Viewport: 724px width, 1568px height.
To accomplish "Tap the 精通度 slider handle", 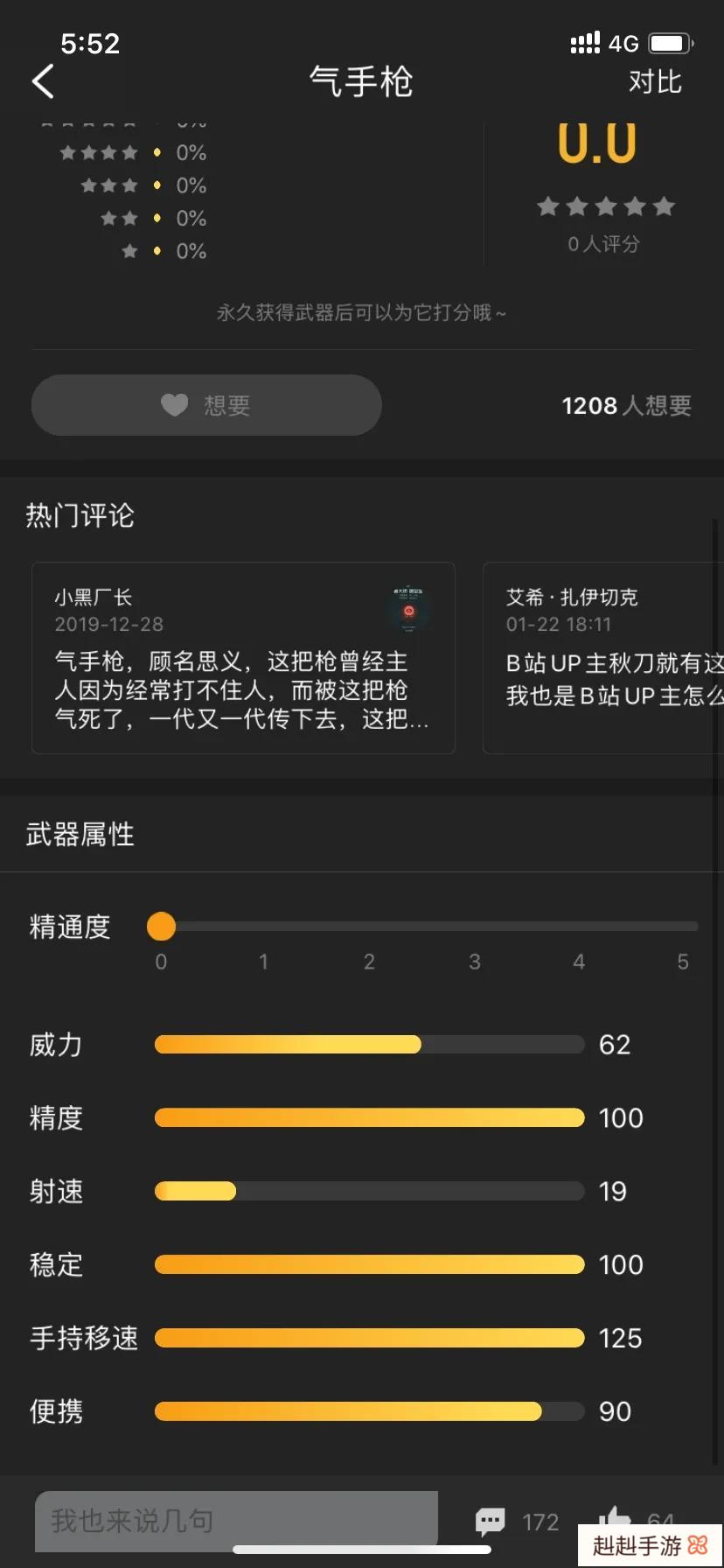I will [162, 926].
